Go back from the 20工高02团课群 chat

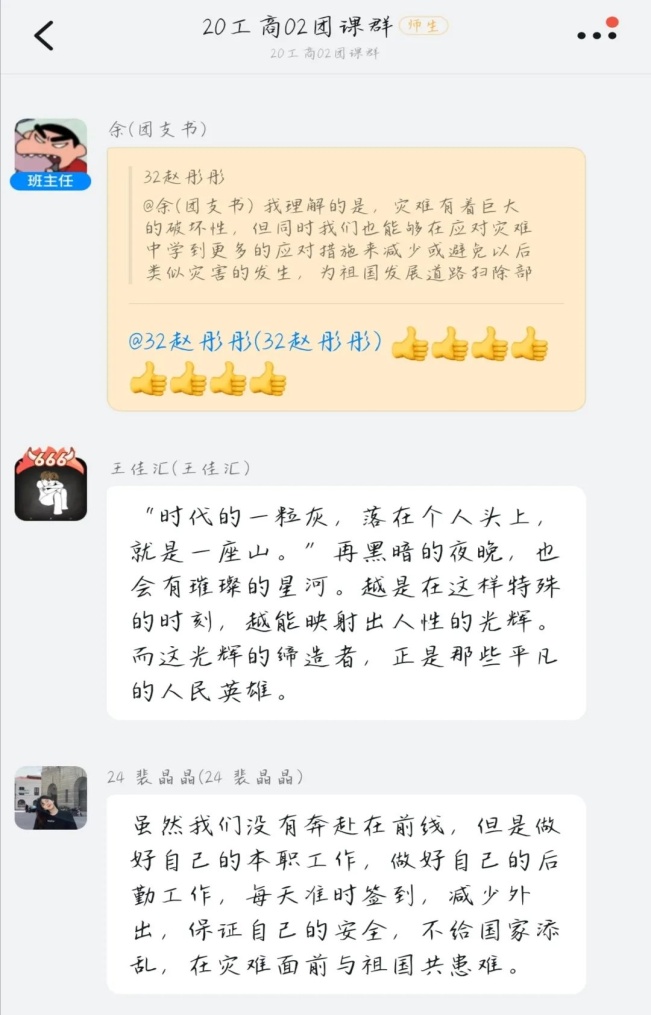(44, 36)
